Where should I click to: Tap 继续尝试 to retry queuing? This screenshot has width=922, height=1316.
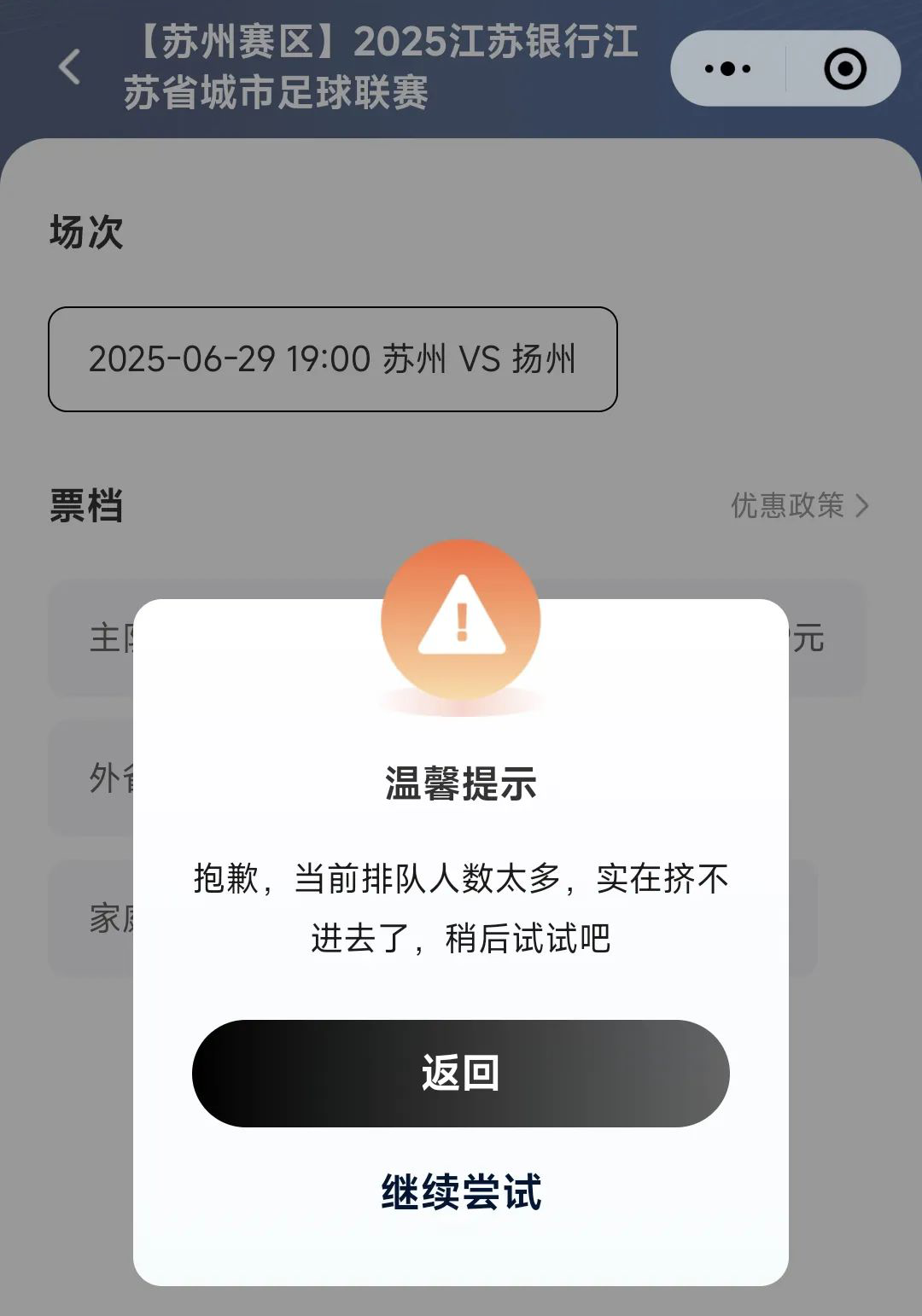pos(460,1192)
